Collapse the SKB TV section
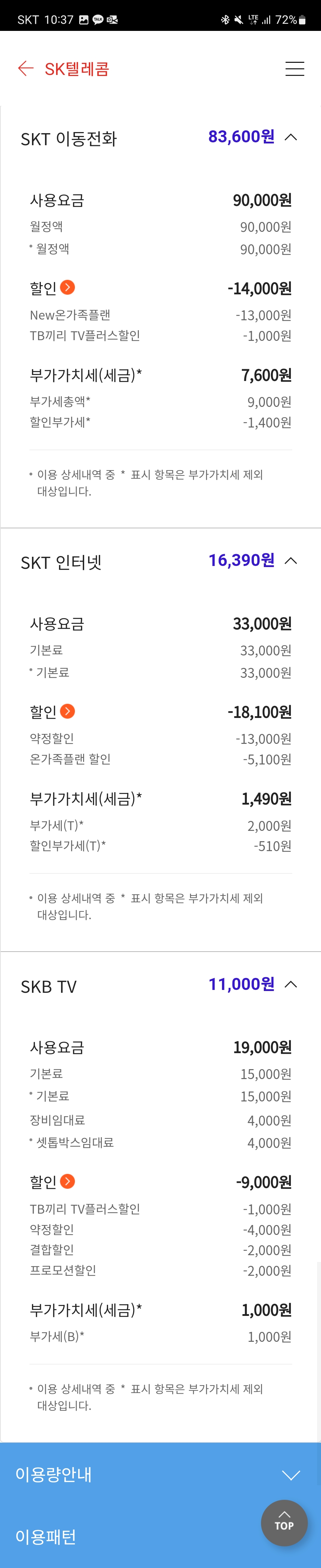Screen dimensions: 321x1568 (x=291, y=984)
